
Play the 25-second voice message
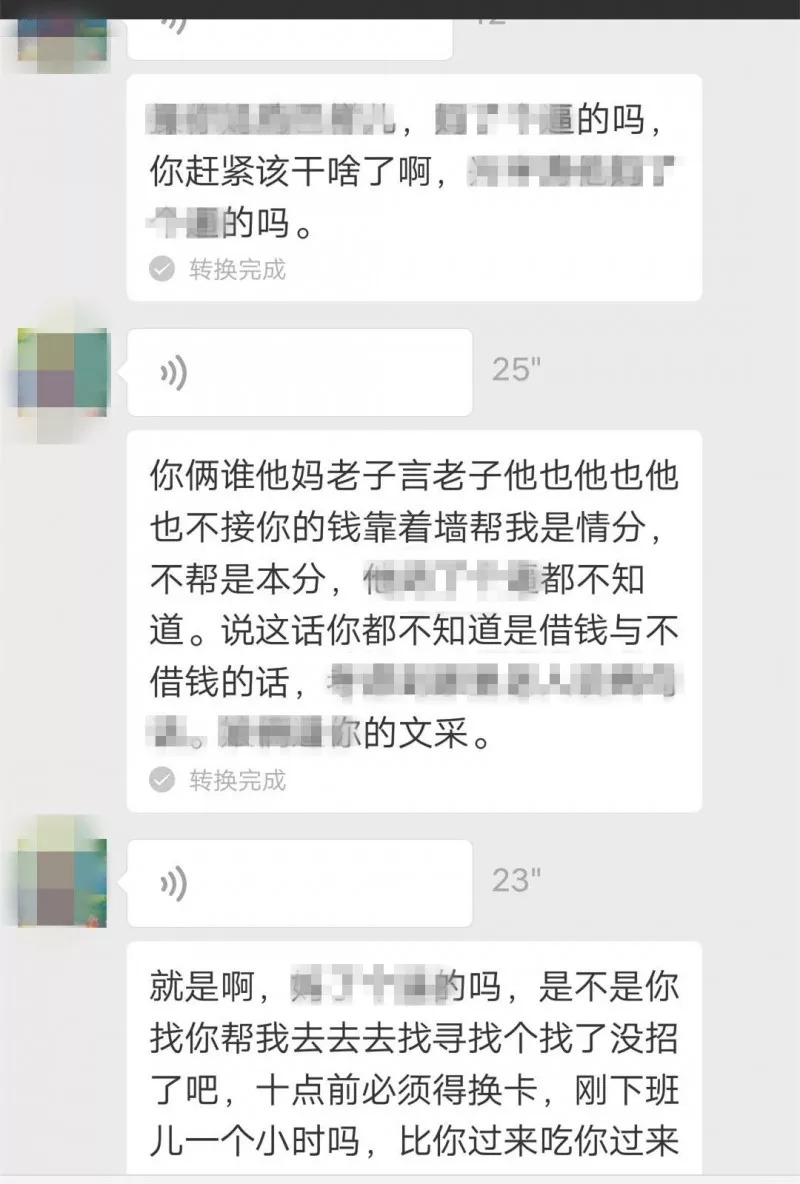click(298, 373)
